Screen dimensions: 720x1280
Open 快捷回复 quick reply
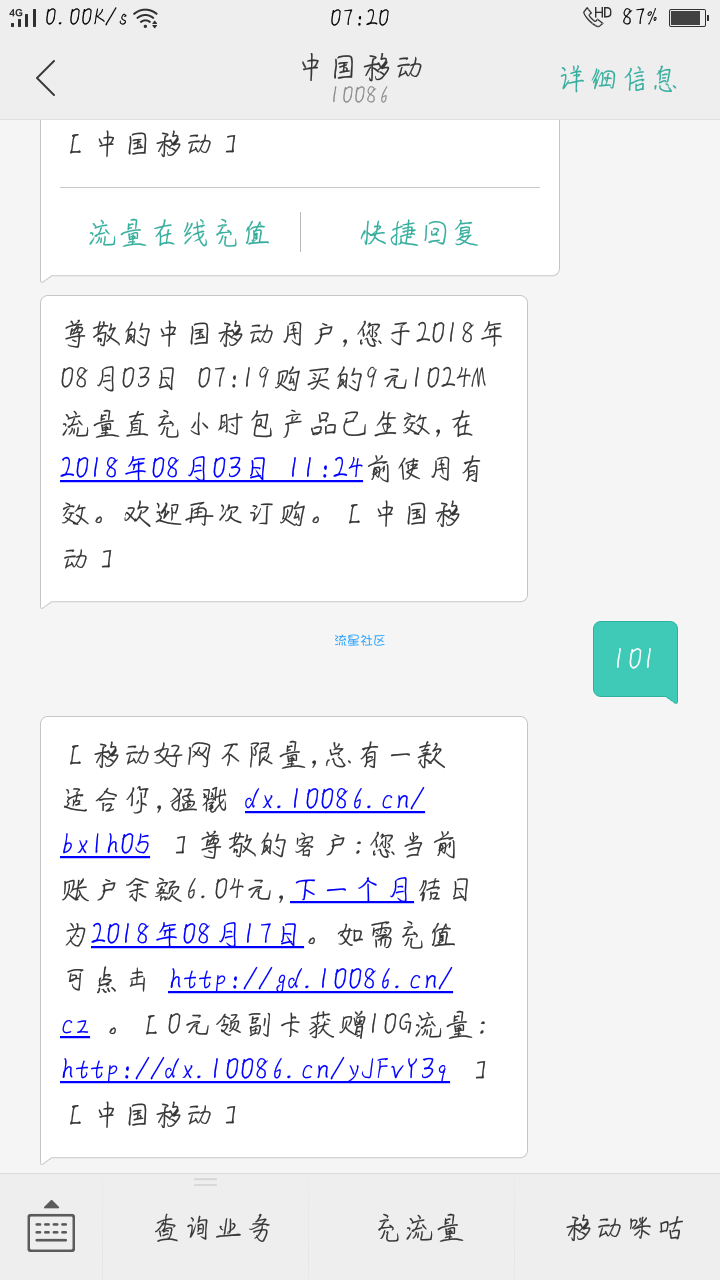[x=420, y=233]
